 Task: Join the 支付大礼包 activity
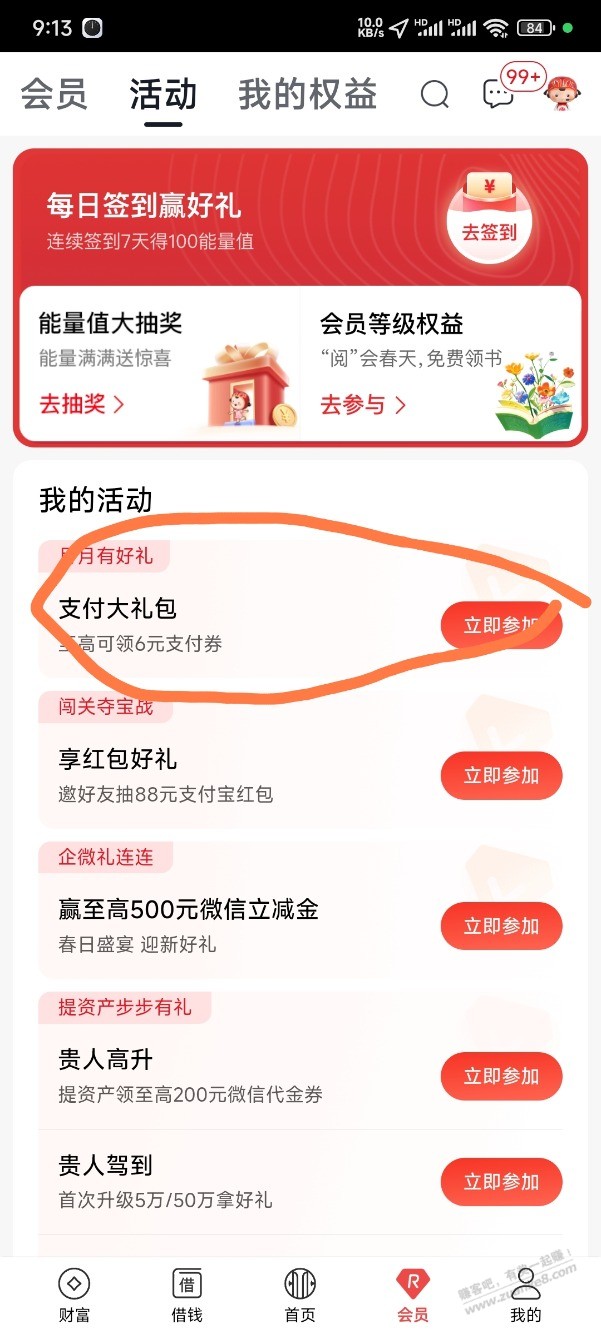click(x=501, y=625)
